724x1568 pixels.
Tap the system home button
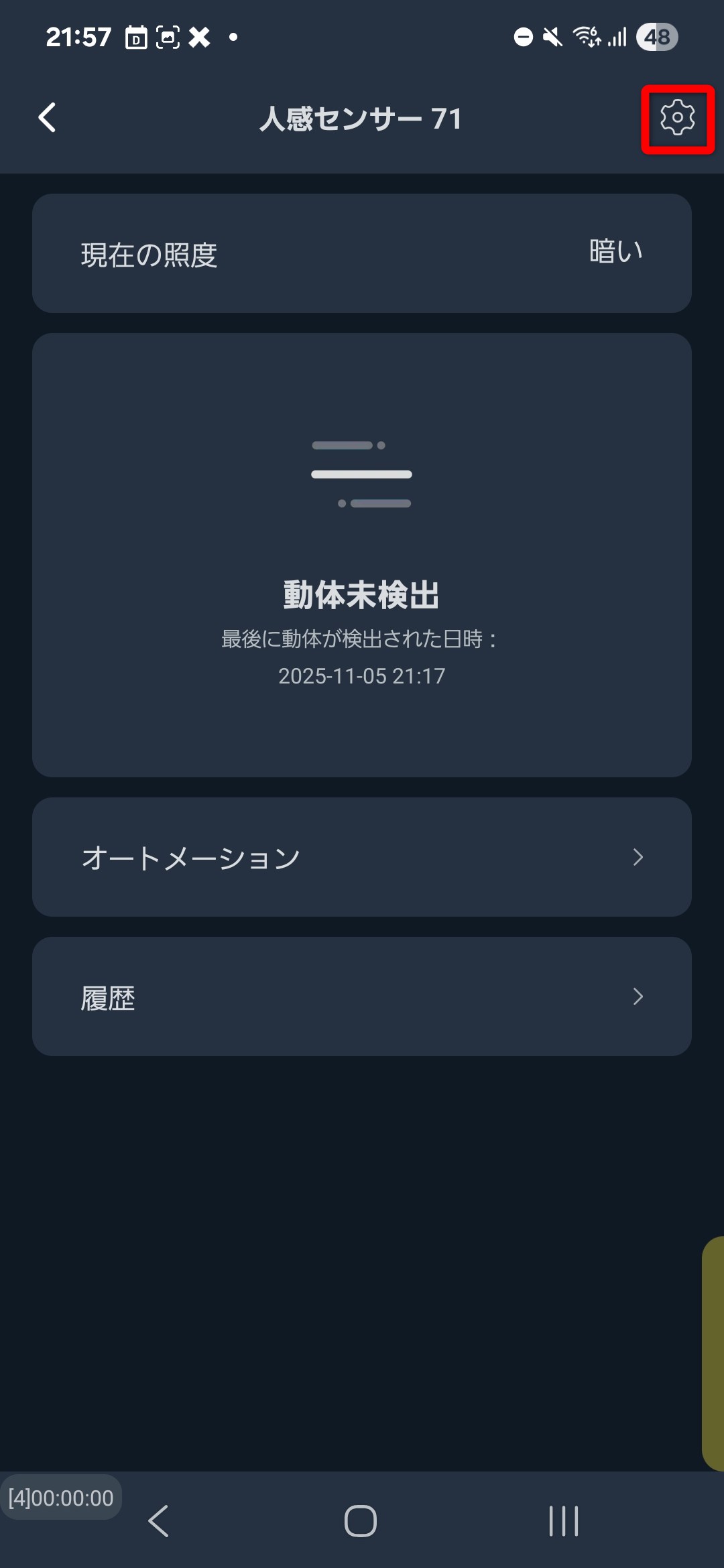coord(361,1520)
